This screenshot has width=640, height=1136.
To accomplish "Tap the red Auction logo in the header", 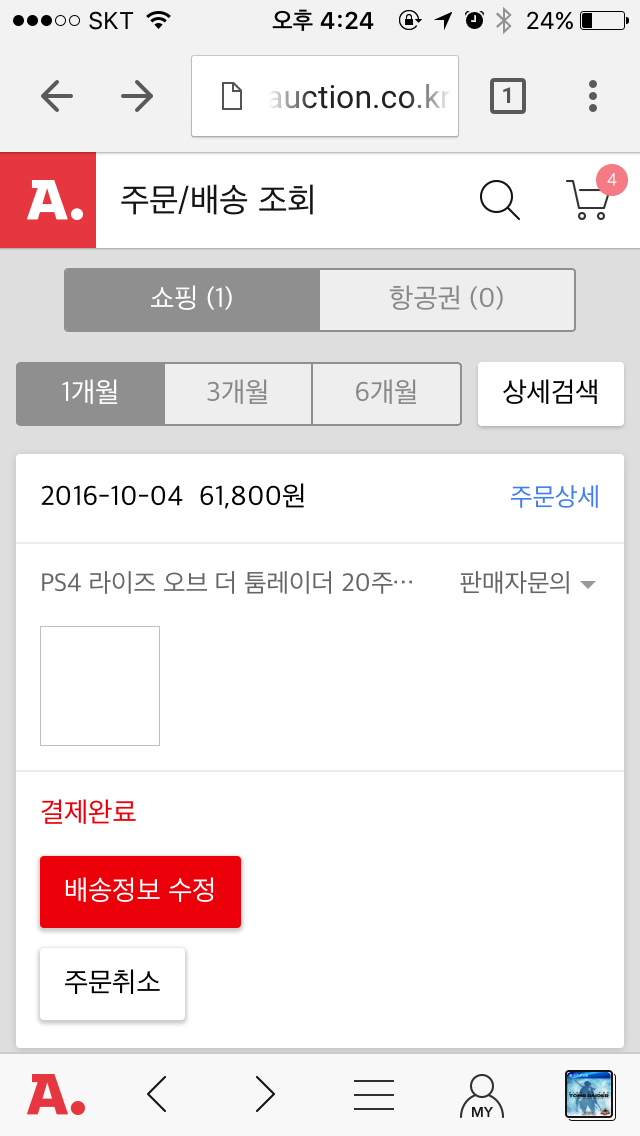I will [48, 200].
